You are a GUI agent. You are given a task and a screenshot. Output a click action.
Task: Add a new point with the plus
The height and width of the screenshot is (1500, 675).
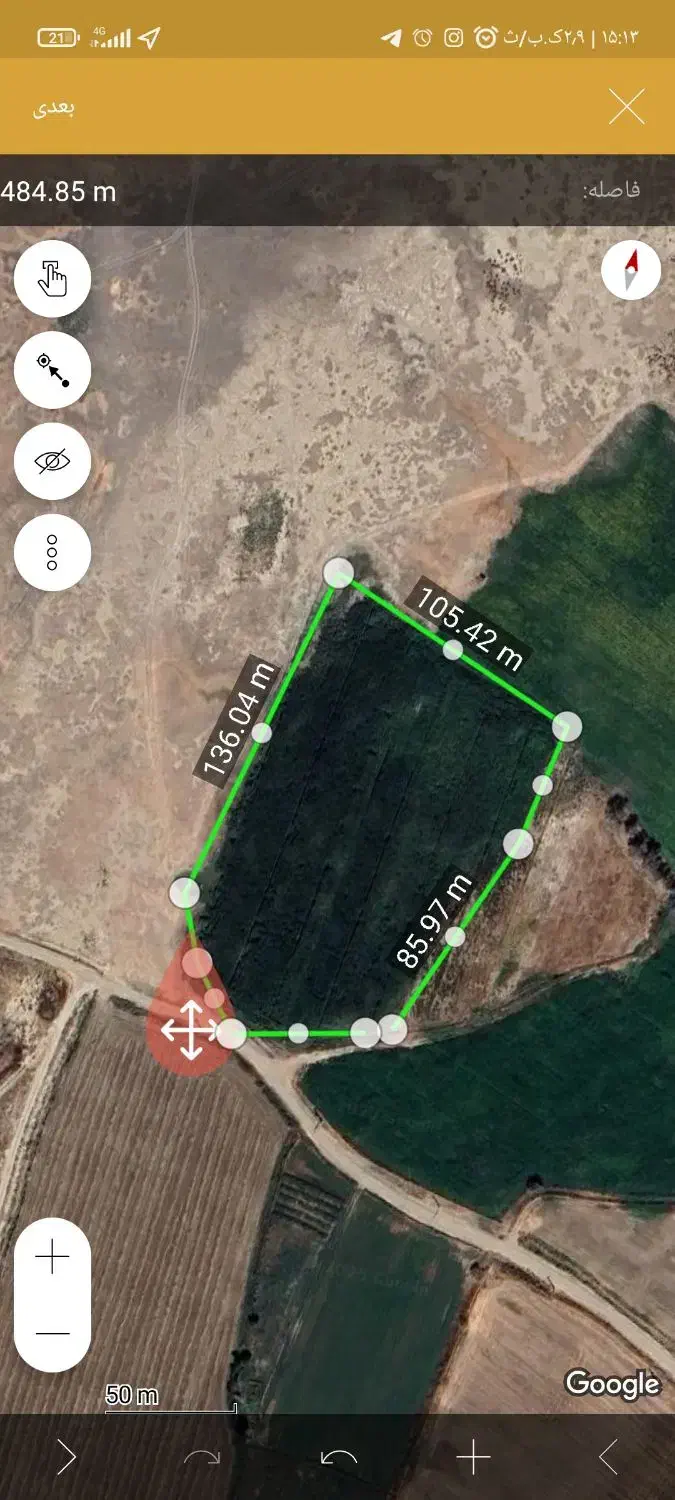pos(473,1458)
